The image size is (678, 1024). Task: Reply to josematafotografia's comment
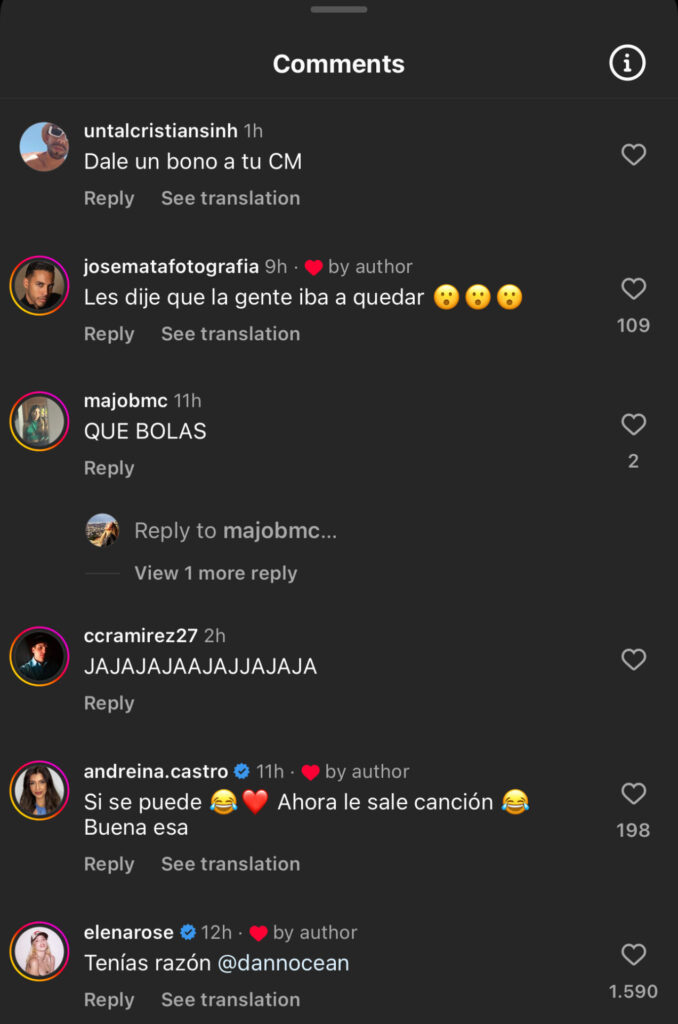tap(109, 334)
